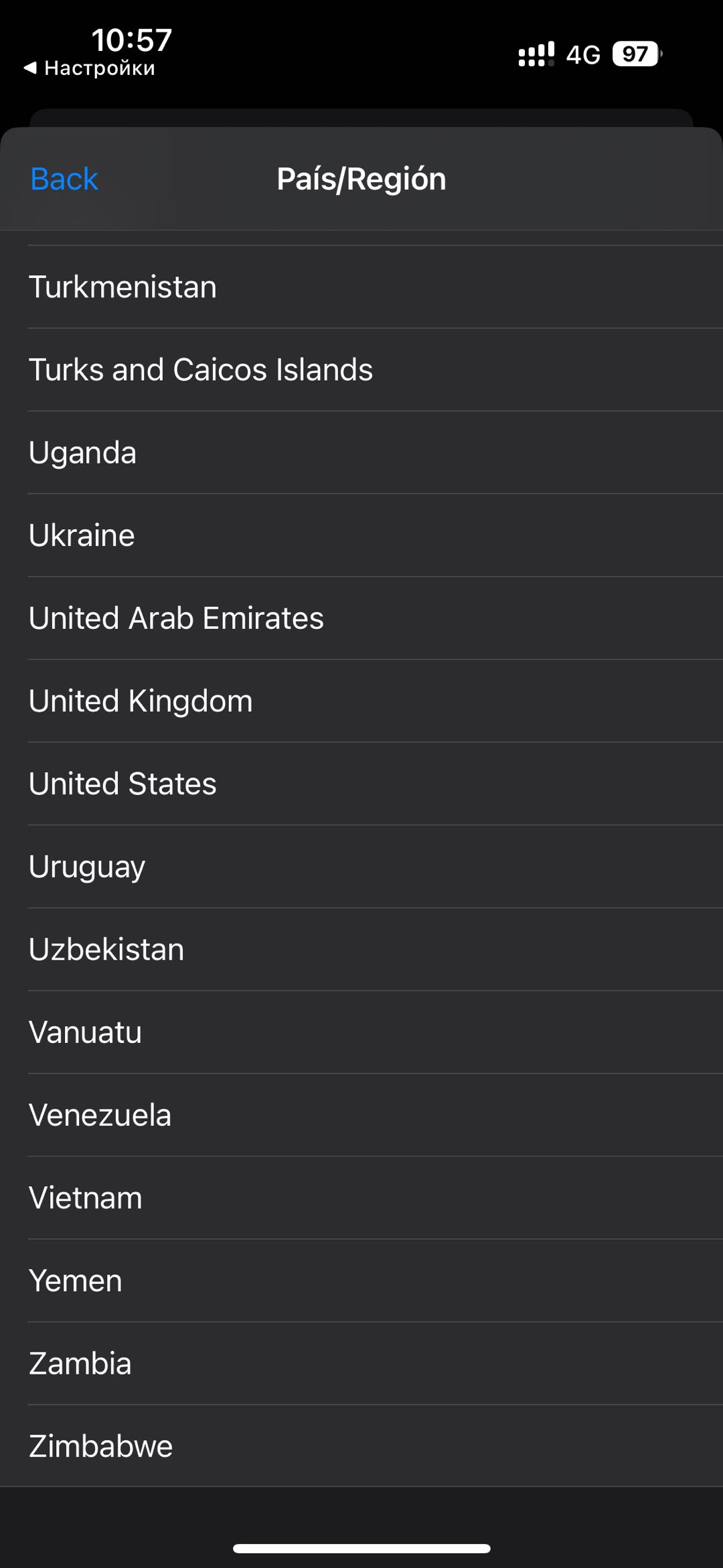Choose United States as region

(x=361, y=784)
